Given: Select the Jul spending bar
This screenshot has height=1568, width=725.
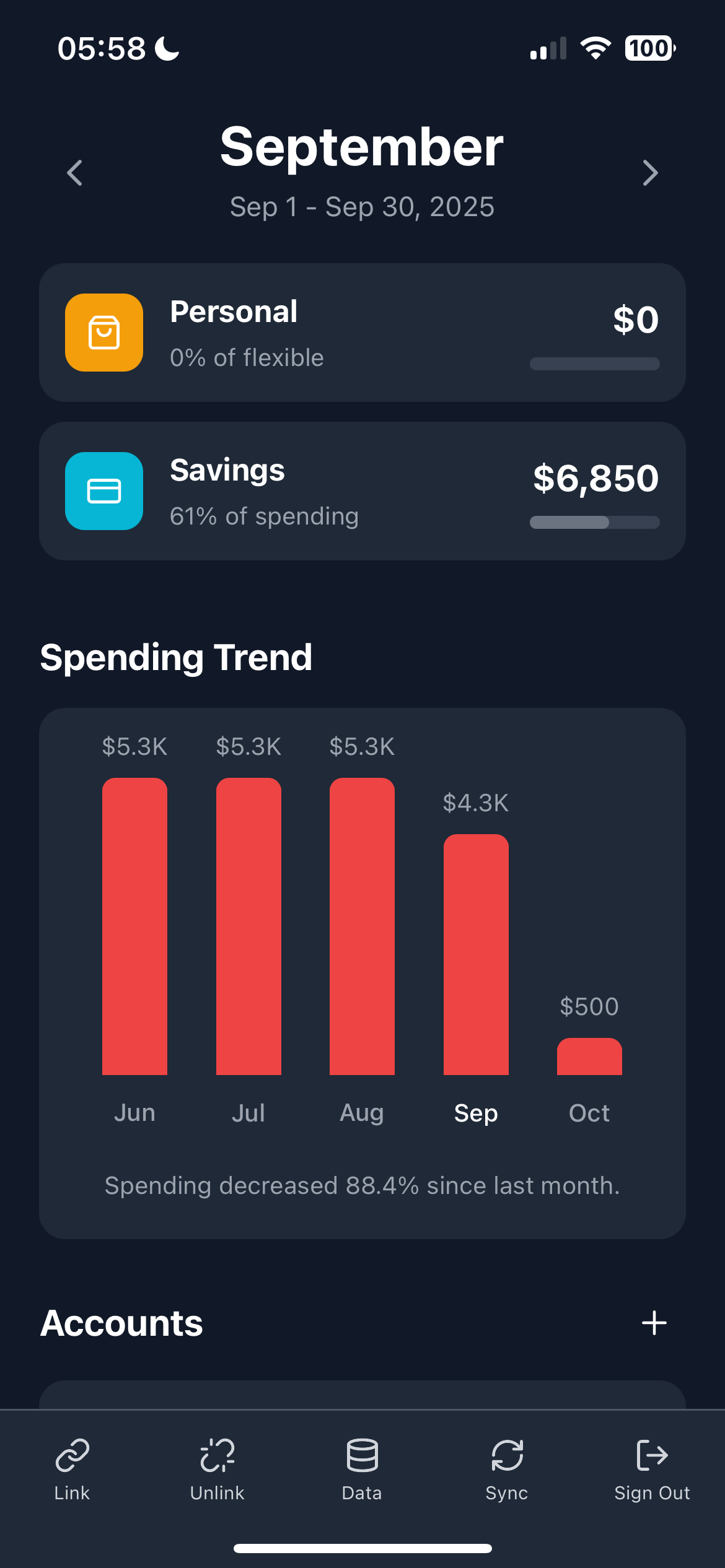Looking at the screenshot, I should pyautogui.click(x=248, y=926).
